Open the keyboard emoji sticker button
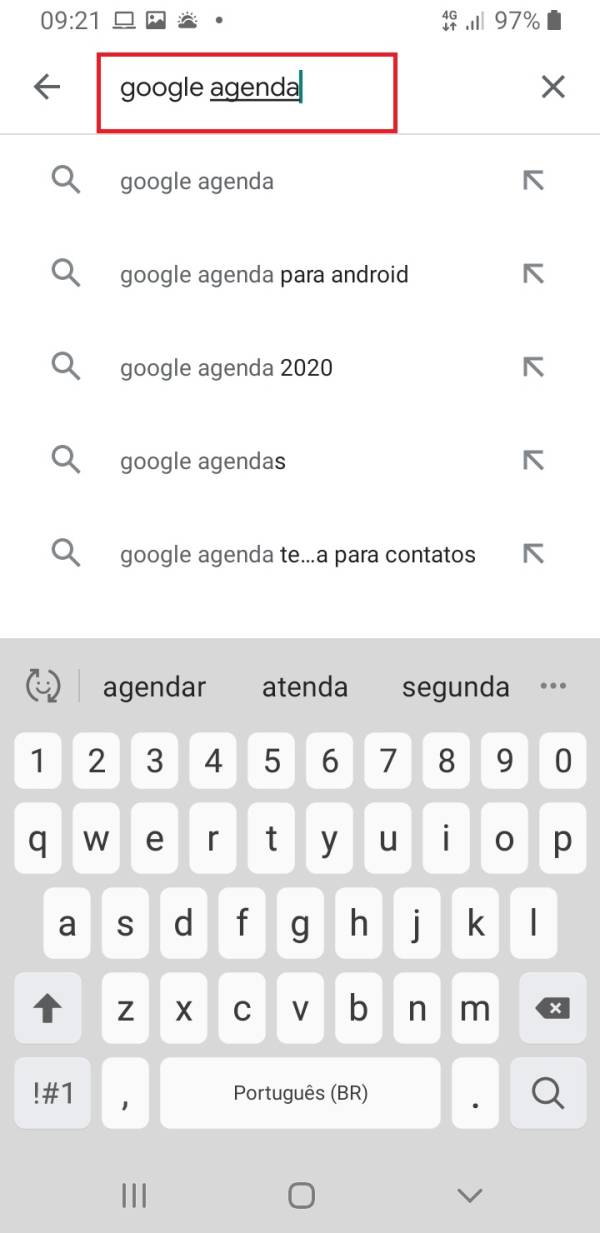This screenshot has width=600, height=1233. tap(43, 686)
